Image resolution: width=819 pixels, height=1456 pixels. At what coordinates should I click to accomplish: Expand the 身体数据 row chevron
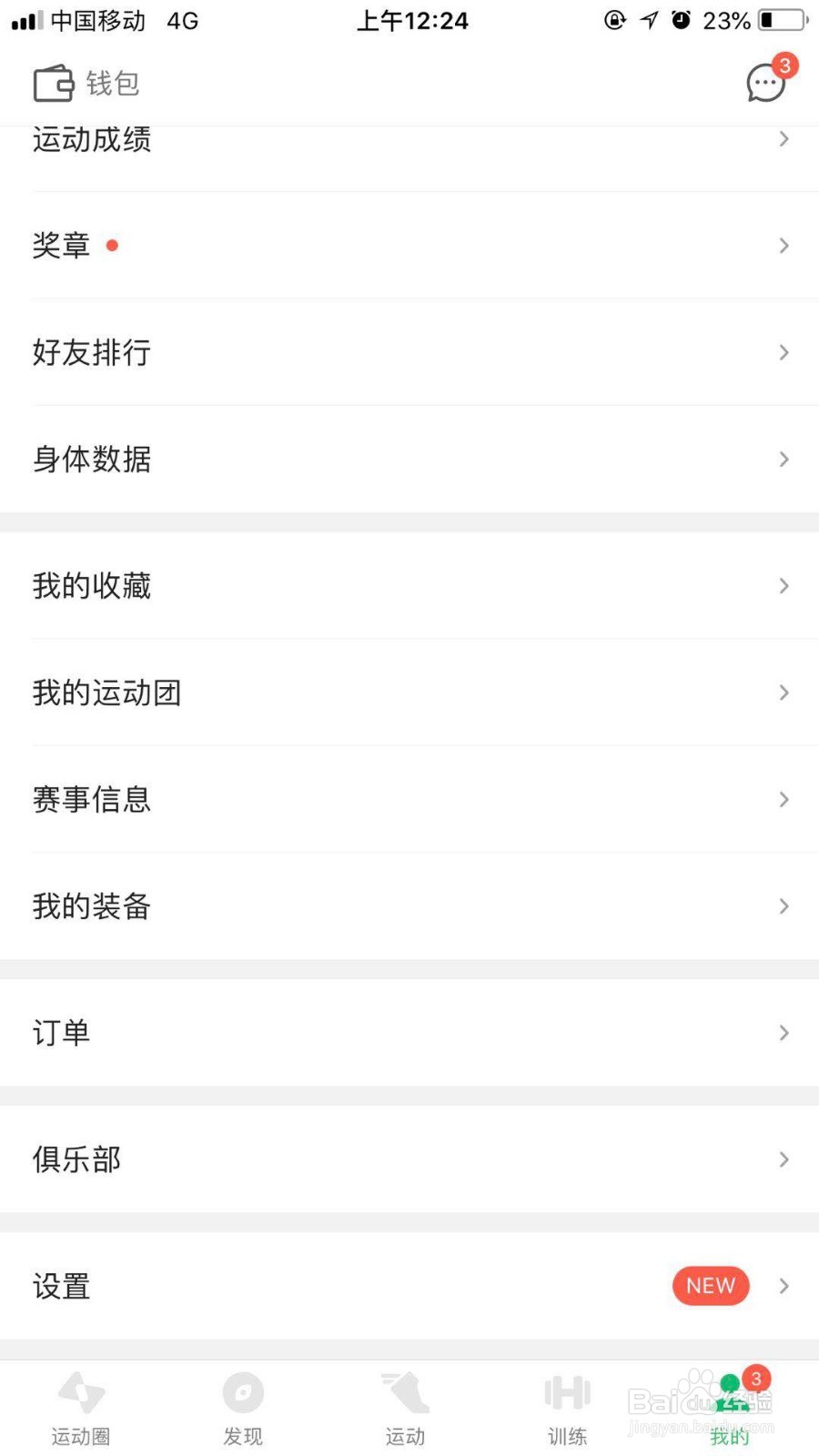tap(784, 460)
